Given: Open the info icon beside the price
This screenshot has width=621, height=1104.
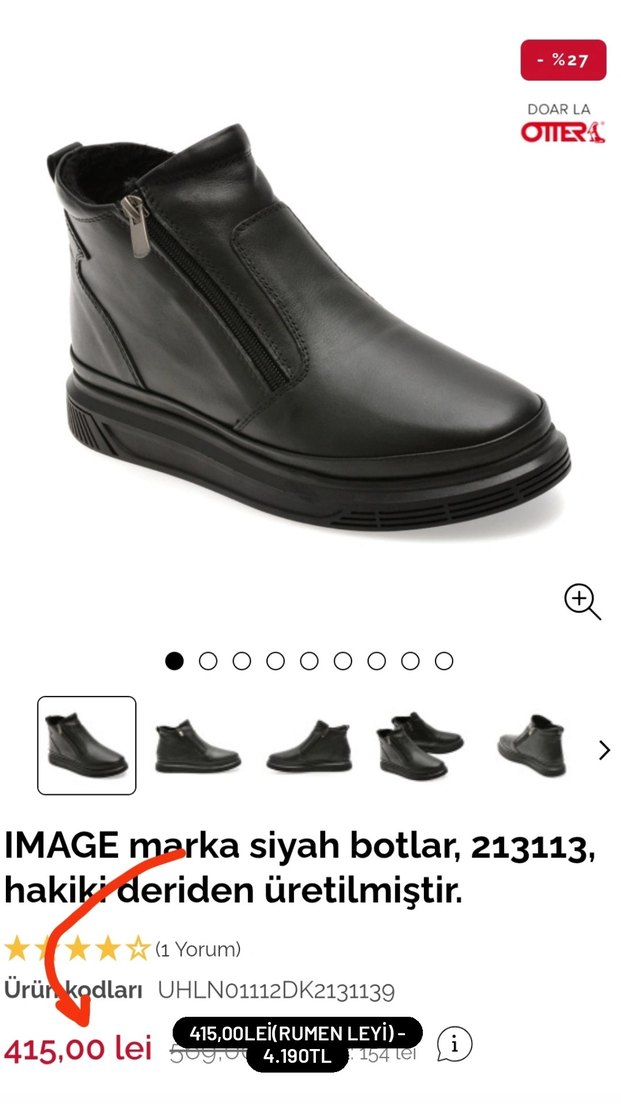Looking at the screenshot, I should pyautogui.click(x=455, y=1045).
